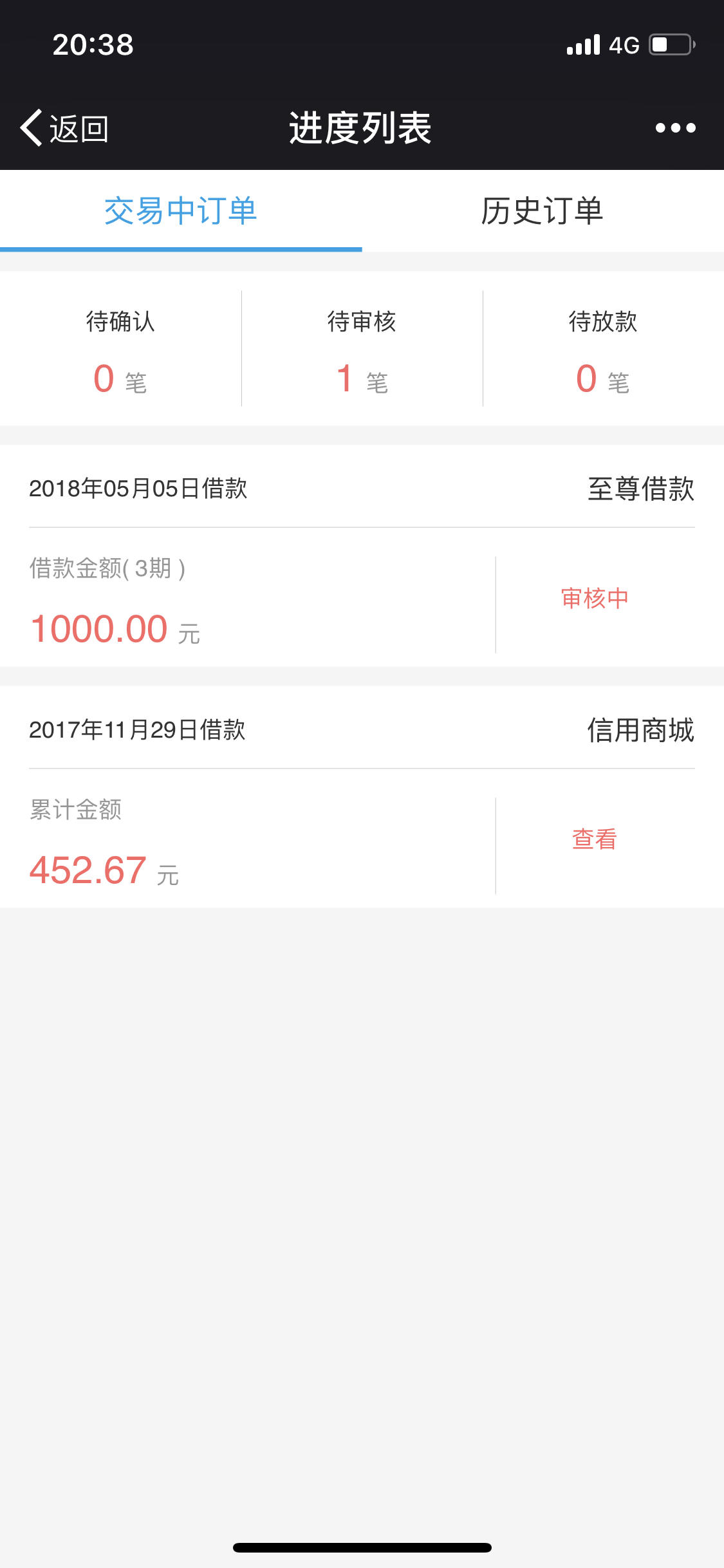
Task: Tap 查看 for the 452.67 loan
Action: pos(595,839)
